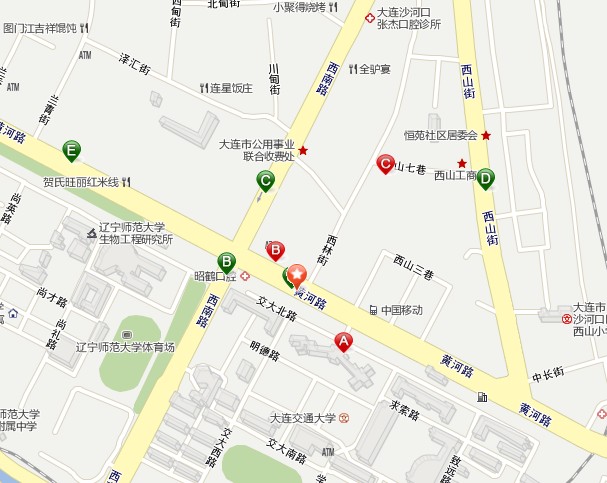Tap the green marker B
The width and height of the screenshot is (607, 483).
pos(227,262)
